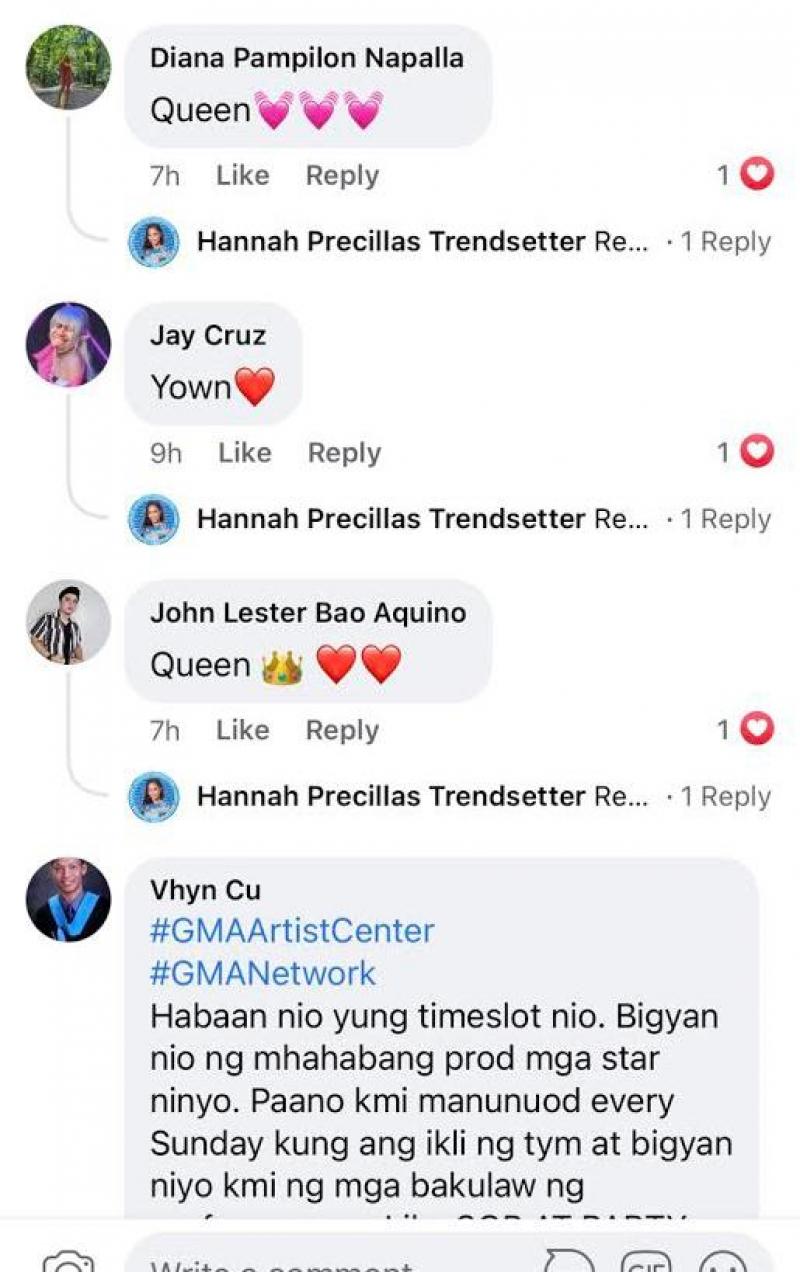The height and width of the screenshot is (1272, 800).
Task: Open Jay Cruz's profile from avatar
Action: pos(68,344)
